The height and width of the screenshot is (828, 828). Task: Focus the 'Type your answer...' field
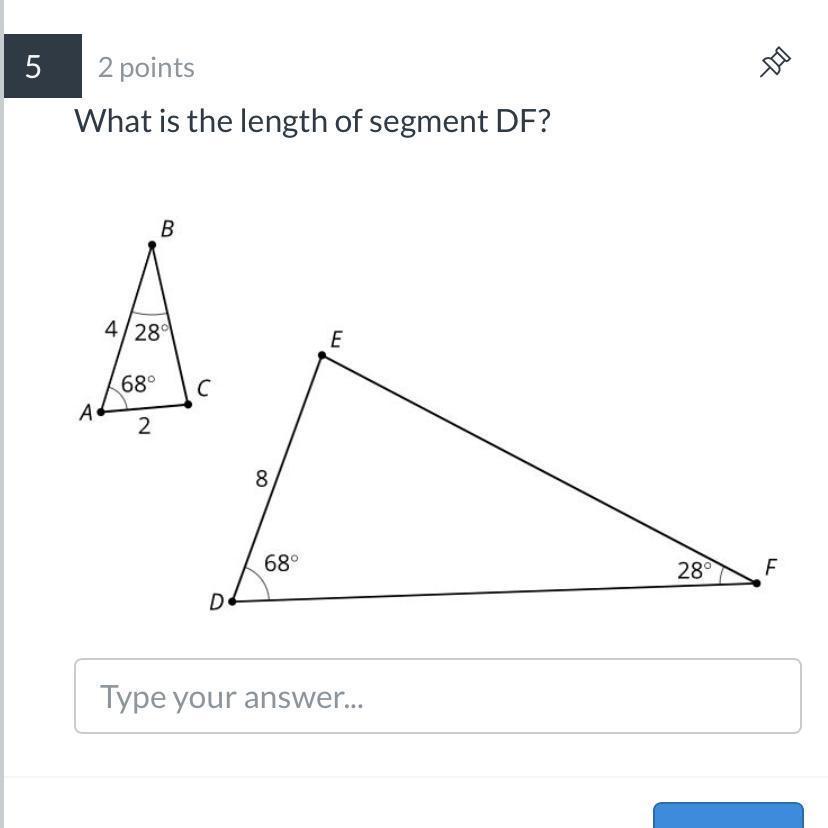click(438, 696)
